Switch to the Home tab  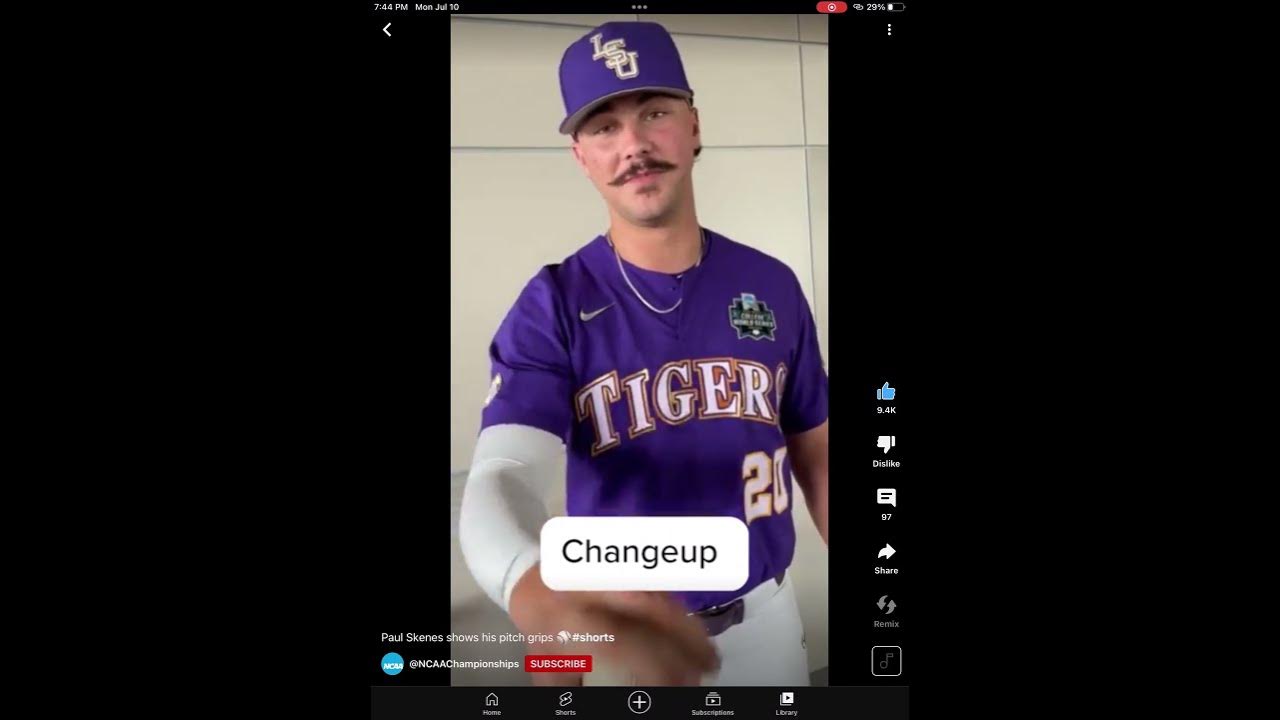pyautogui.click(x=492, y=703)
